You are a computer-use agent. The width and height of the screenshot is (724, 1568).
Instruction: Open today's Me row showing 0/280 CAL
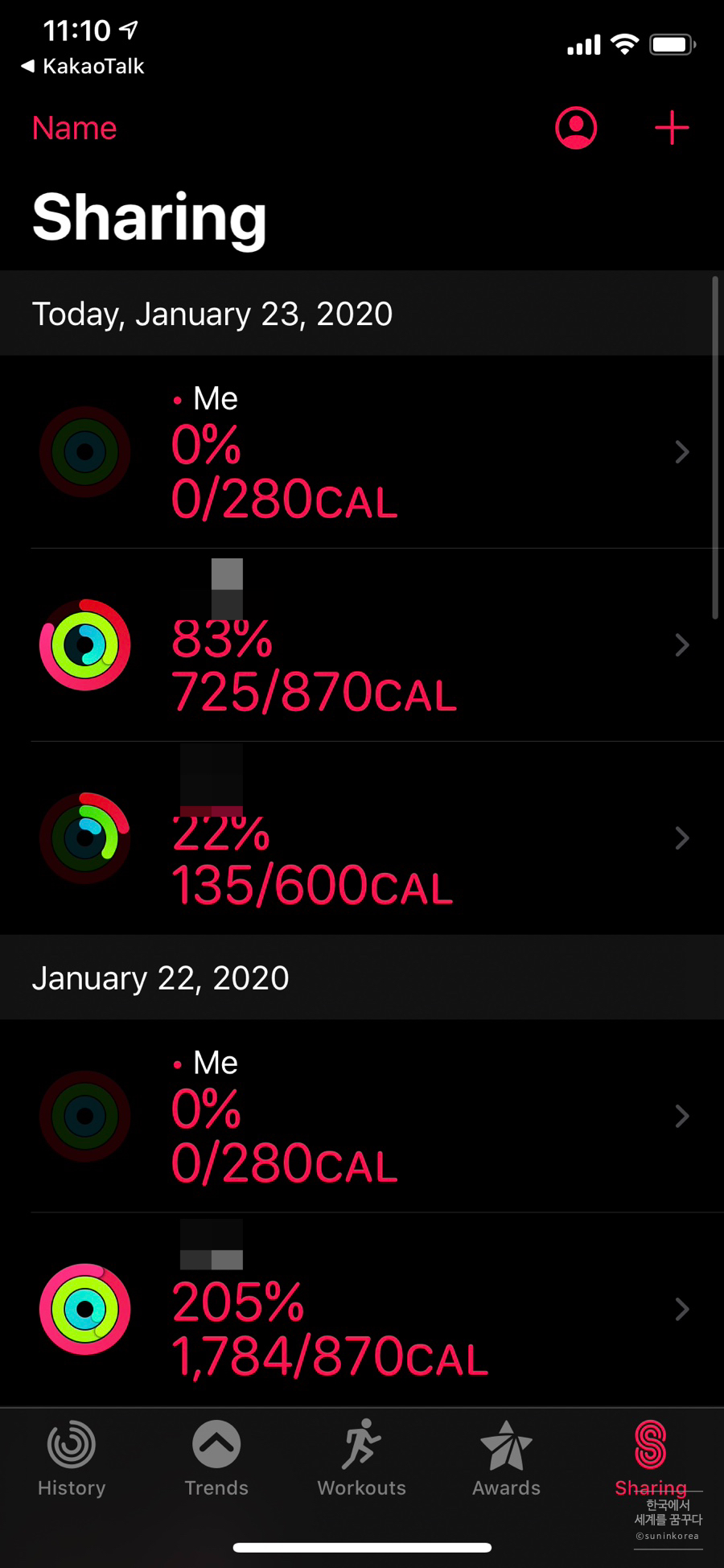362,452
